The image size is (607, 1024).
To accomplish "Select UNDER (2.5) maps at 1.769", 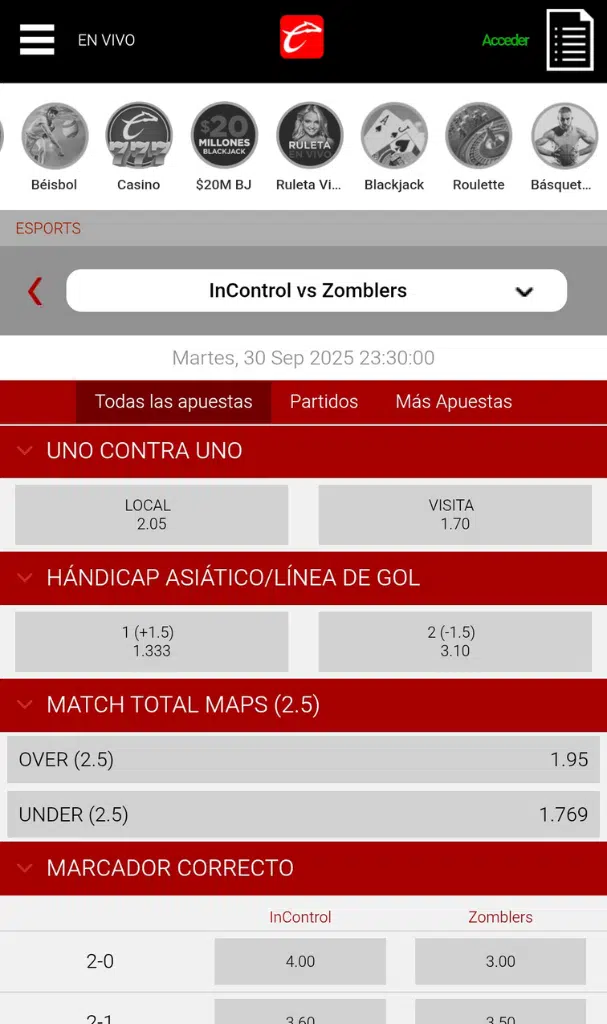I will coord(303,815).
